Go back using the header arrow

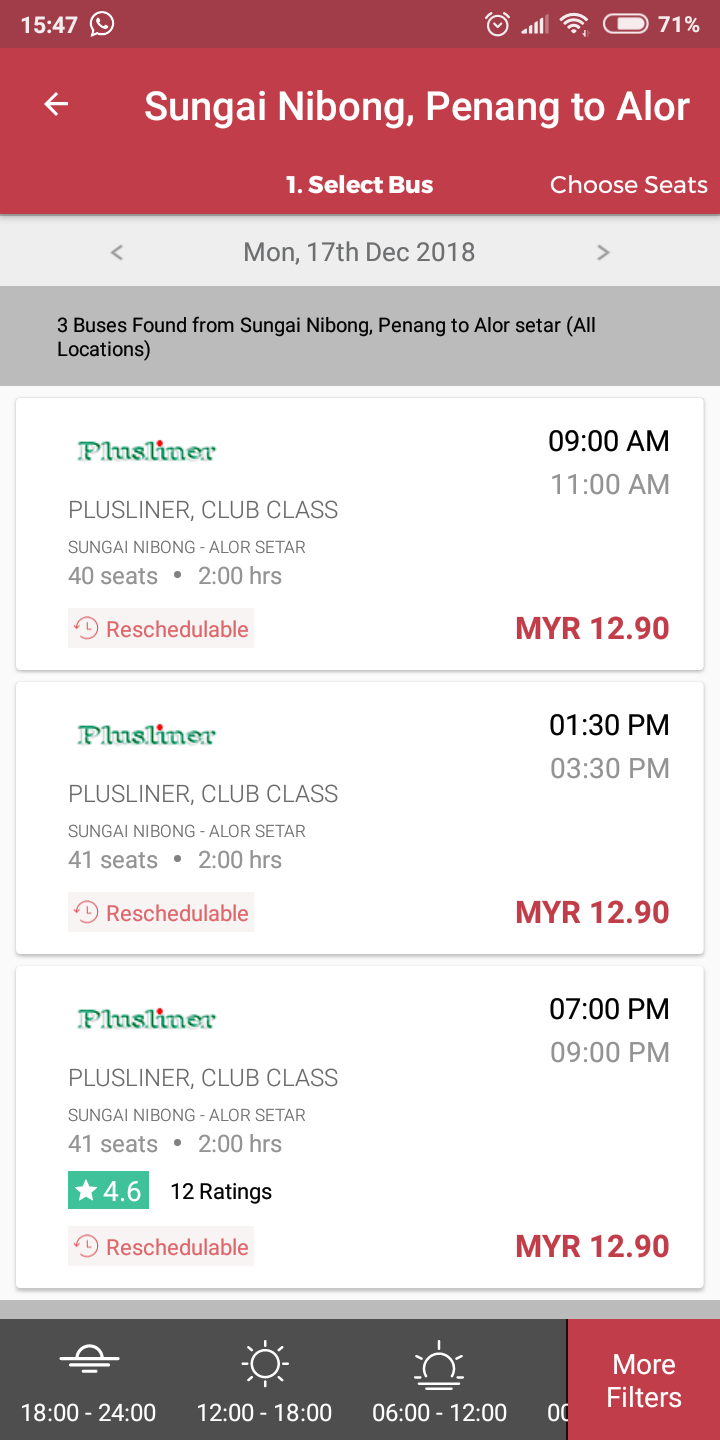[x=56, y=104]
